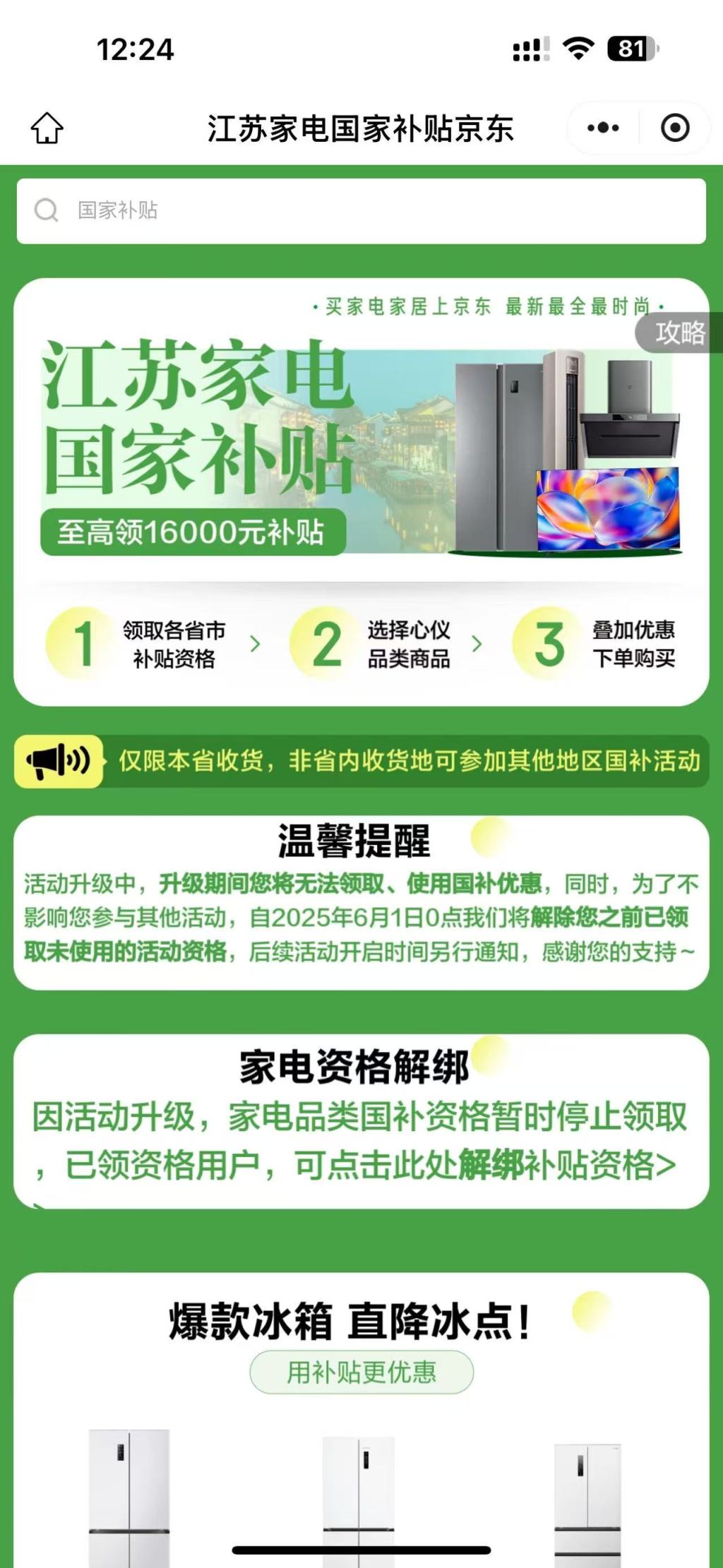This screenshot has height=1568, width=723.
Task: Click the home icon in top-left corner
Action: point(47,128)
